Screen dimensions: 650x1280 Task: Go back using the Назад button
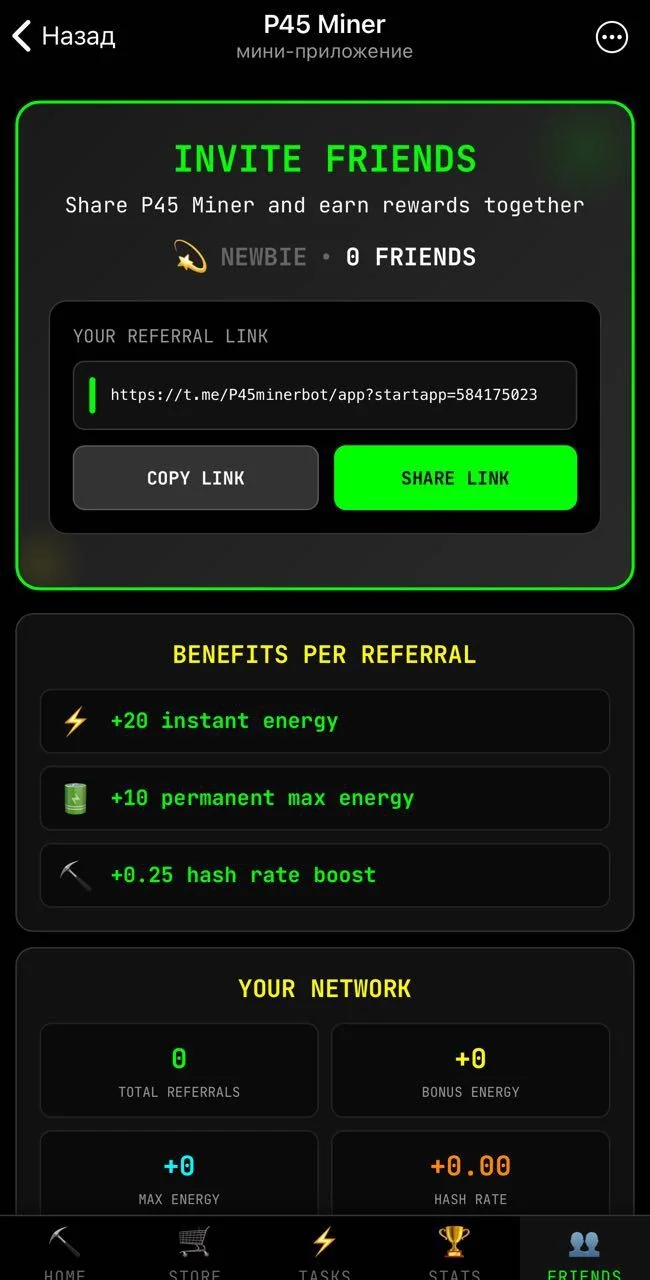coord(64,37)
